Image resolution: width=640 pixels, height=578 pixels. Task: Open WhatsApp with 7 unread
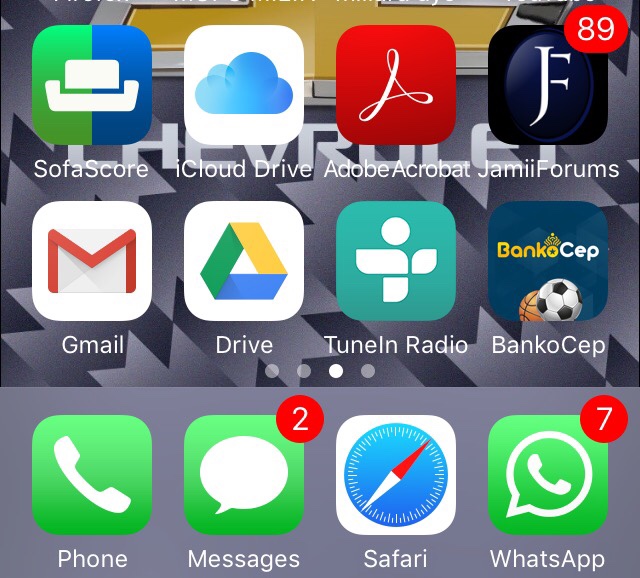point(547,475)
